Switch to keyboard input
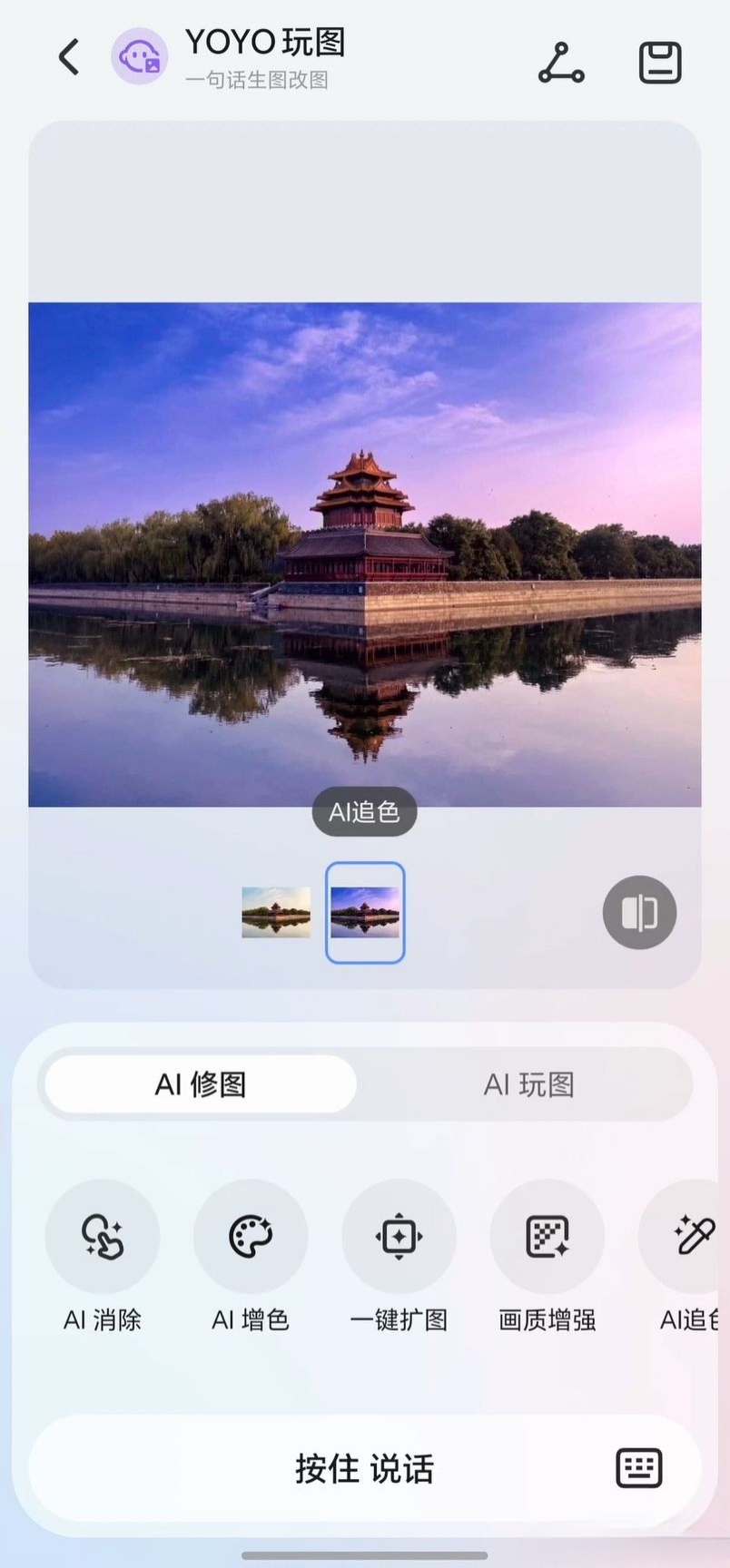Viewport: 730px width, 1568px height. coord(639,1467)
